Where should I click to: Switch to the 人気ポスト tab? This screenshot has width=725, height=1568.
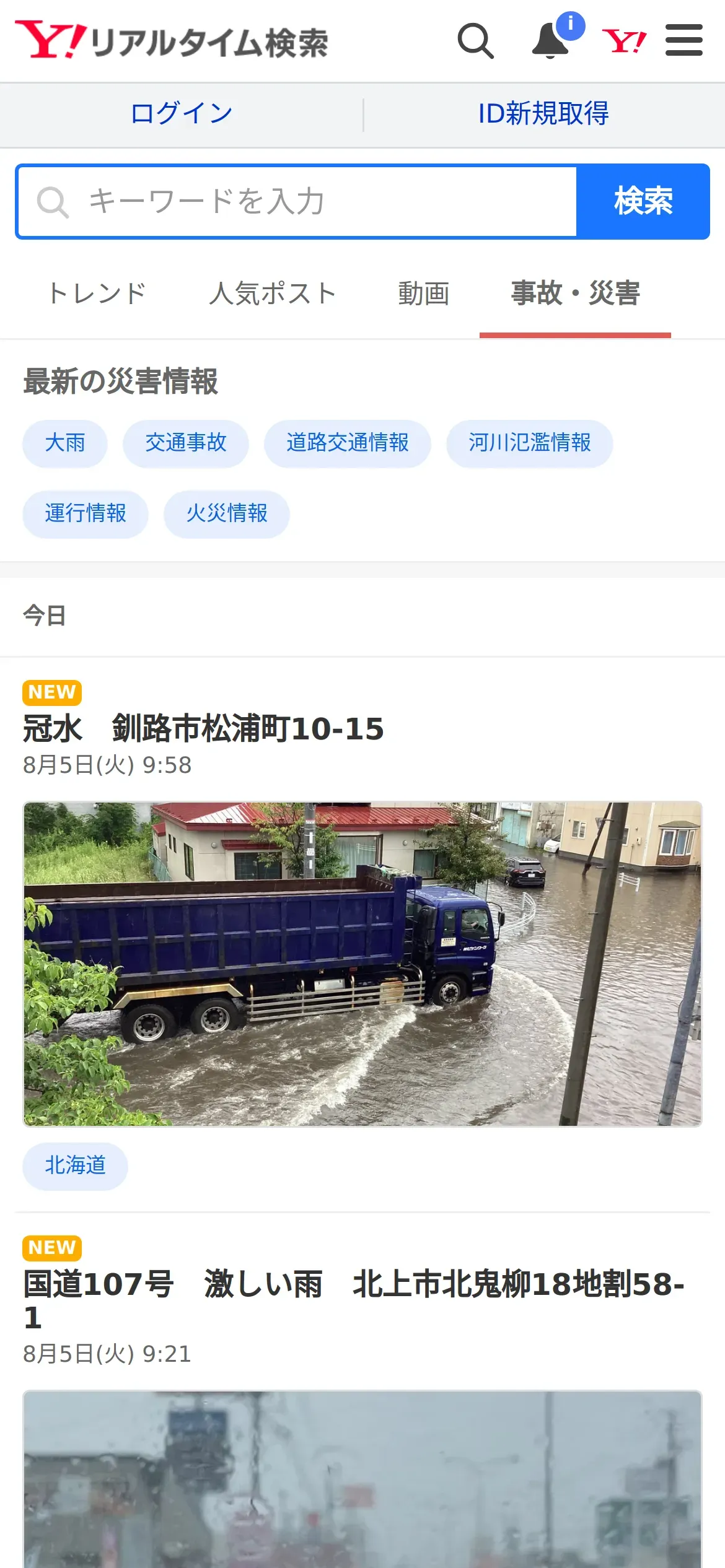(273, 294)
